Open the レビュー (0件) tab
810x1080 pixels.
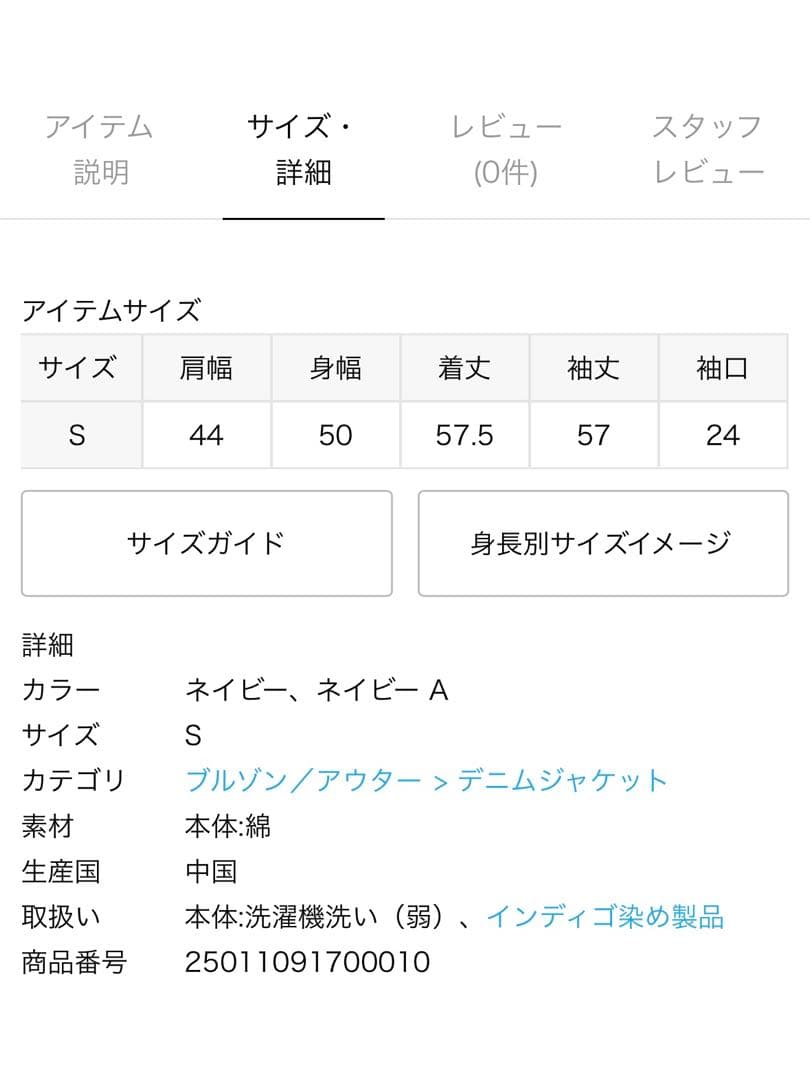pyautogui.click(x=505, y=150)
